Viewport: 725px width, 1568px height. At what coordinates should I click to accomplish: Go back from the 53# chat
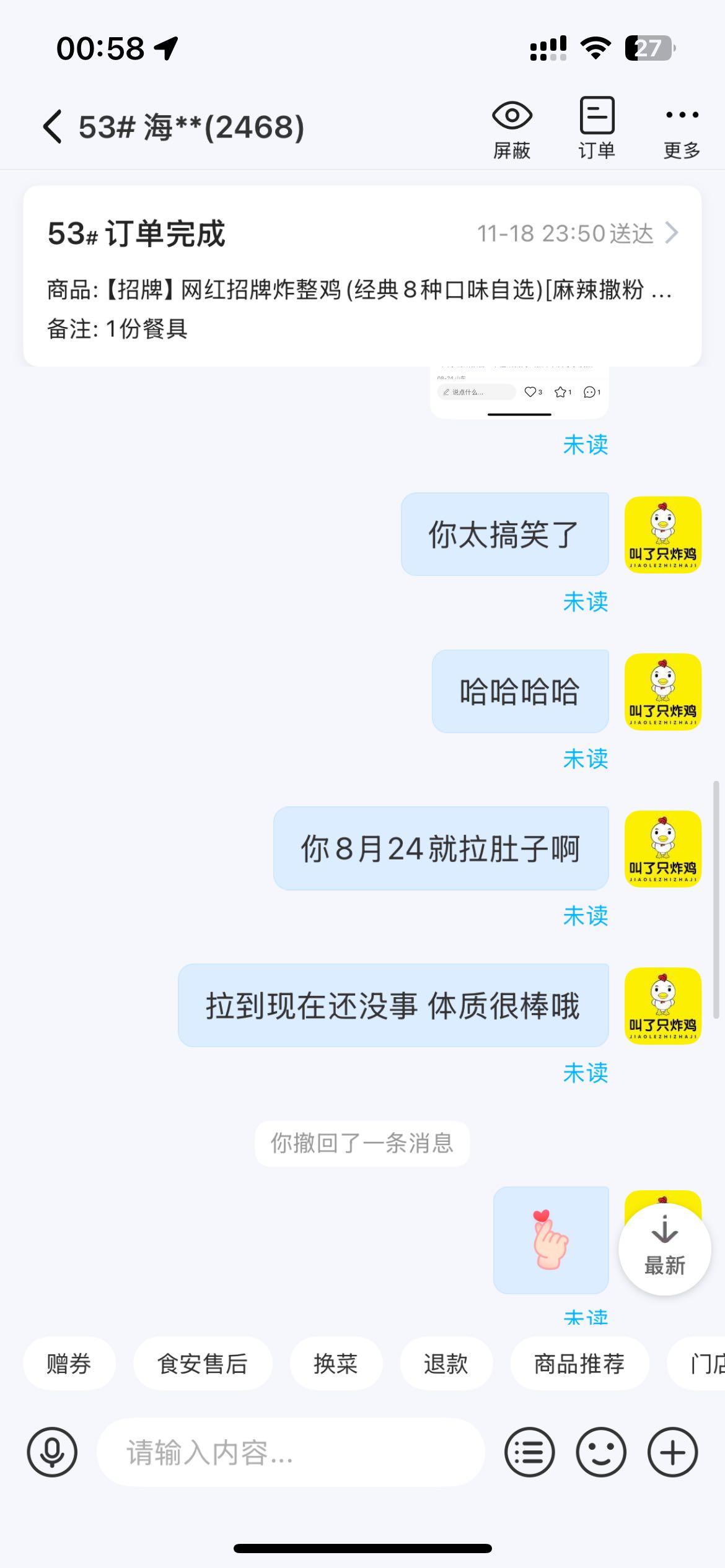pos(53,127)
